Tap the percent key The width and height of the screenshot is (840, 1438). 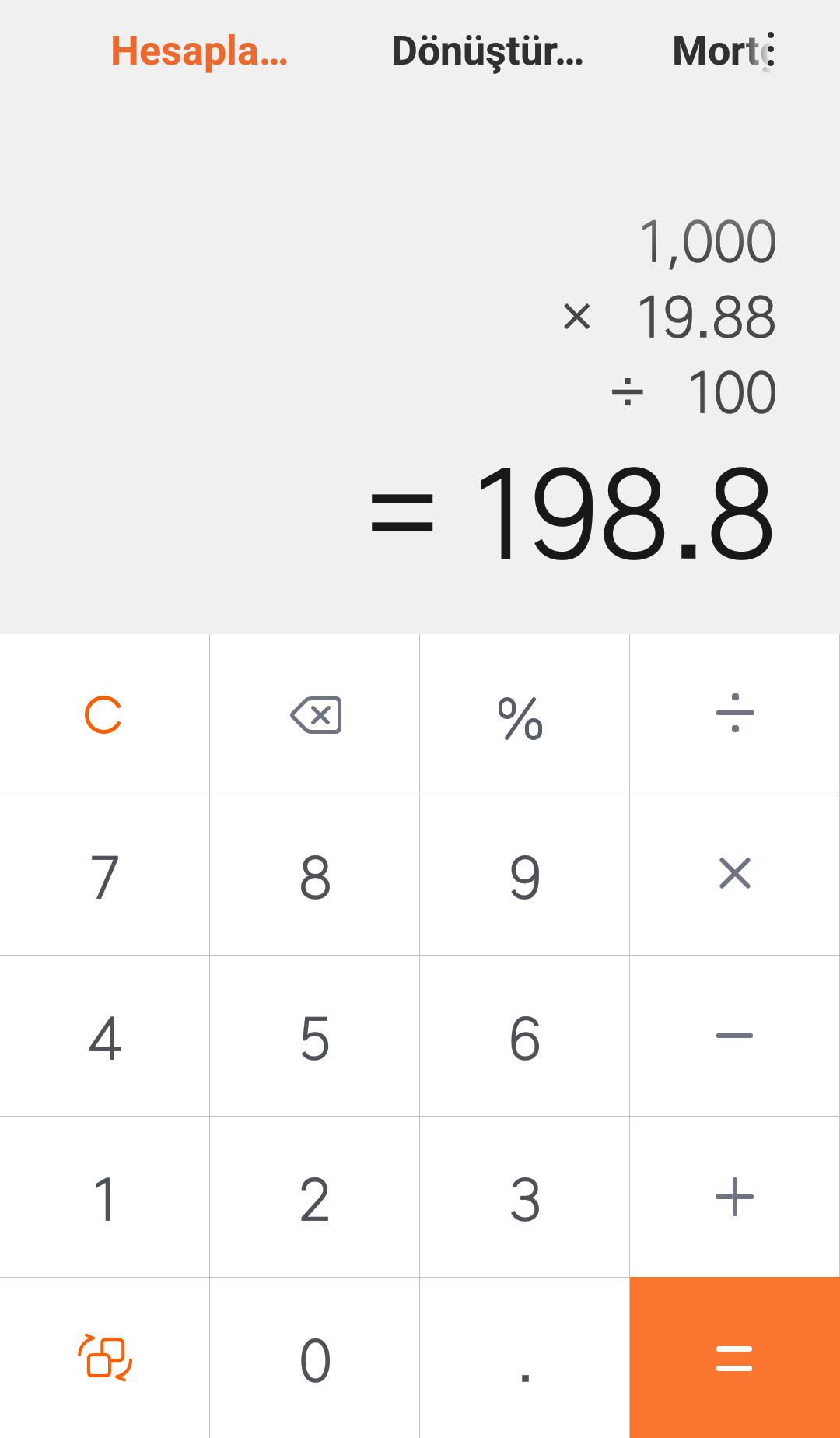pos(525,714)
